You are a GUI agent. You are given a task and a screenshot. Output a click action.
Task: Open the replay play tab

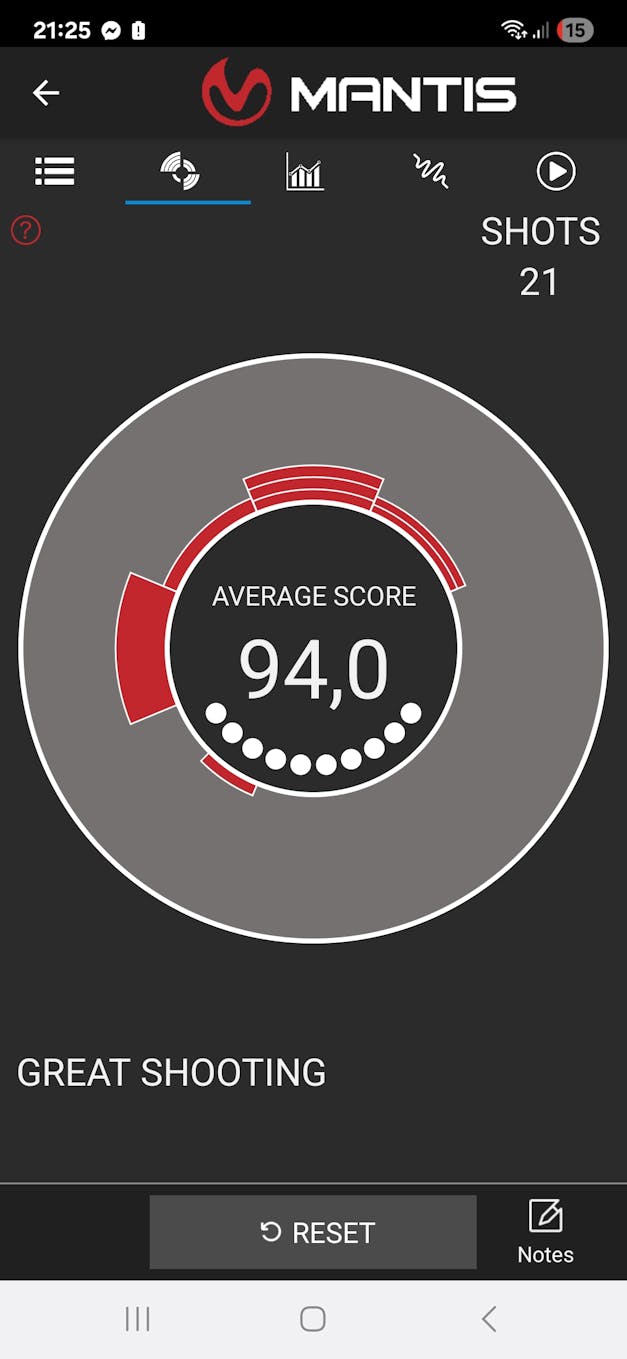coord(556,172)
